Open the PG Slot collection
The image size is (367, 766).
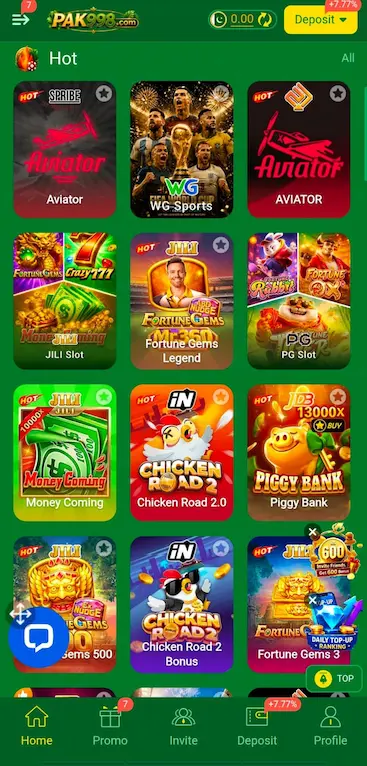click(x=299, y=300)
